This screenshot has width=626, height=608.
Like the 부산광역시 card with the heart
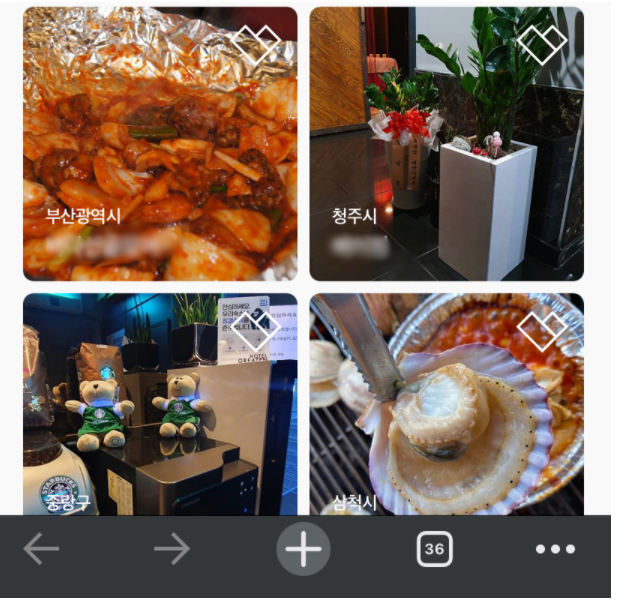tap(256, 46)
